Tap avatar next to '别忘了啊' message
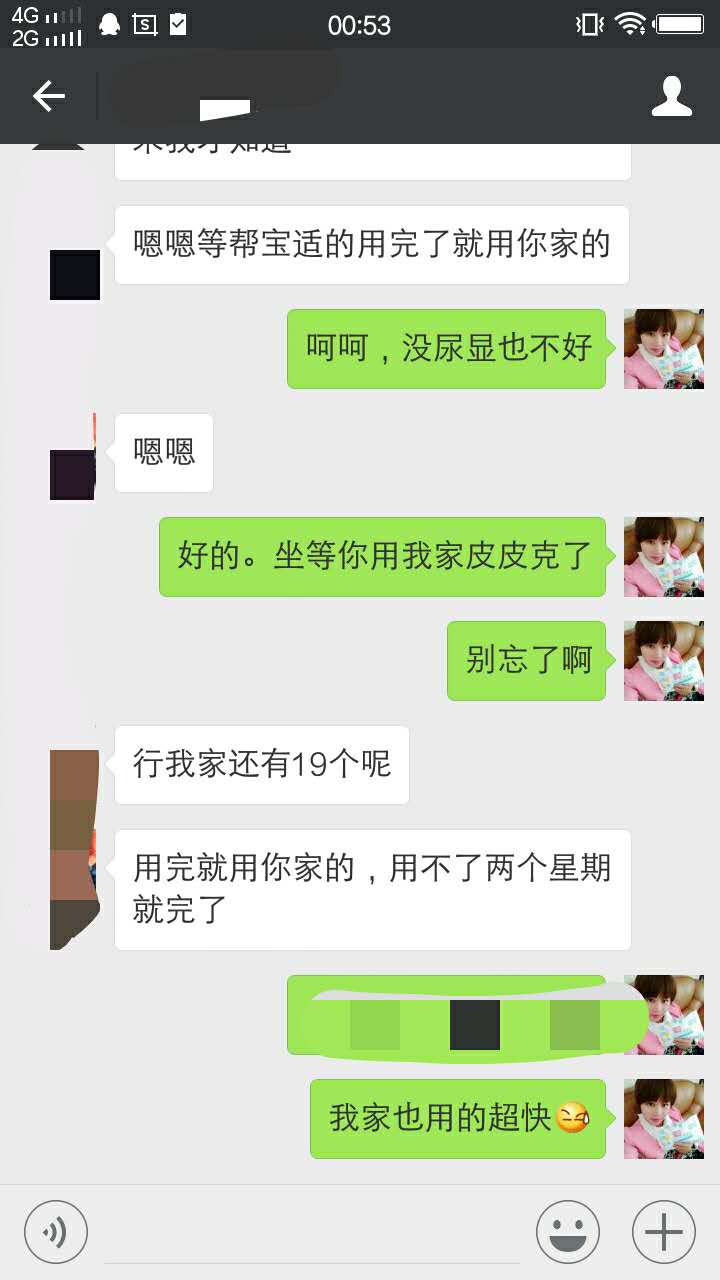This screenshot has width=720, height=1280. [x=663, y=661]
